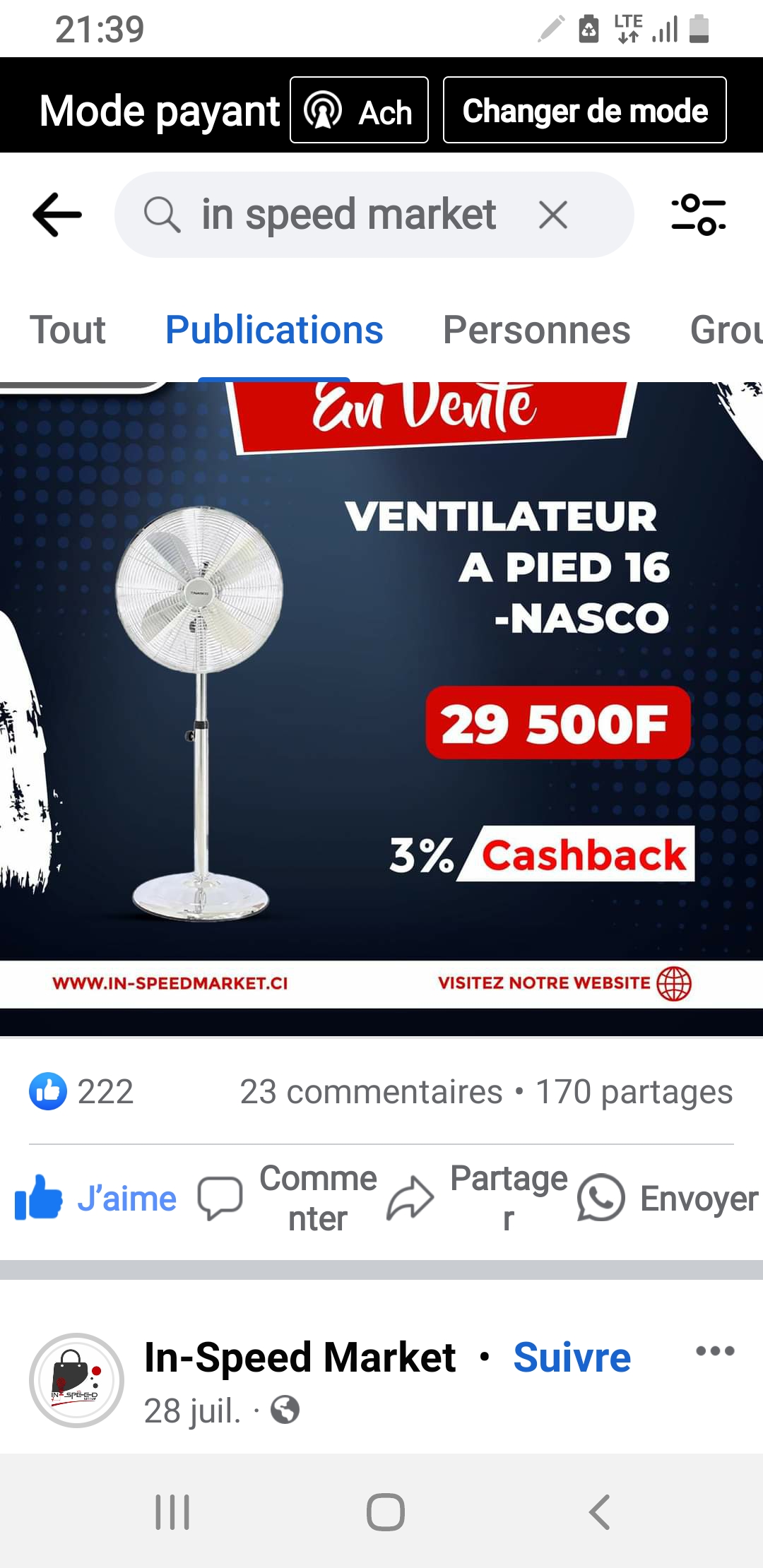Viewport: 763px width, 1568px height.
Task: Clear the search text with X
Action: click(552, 215)
